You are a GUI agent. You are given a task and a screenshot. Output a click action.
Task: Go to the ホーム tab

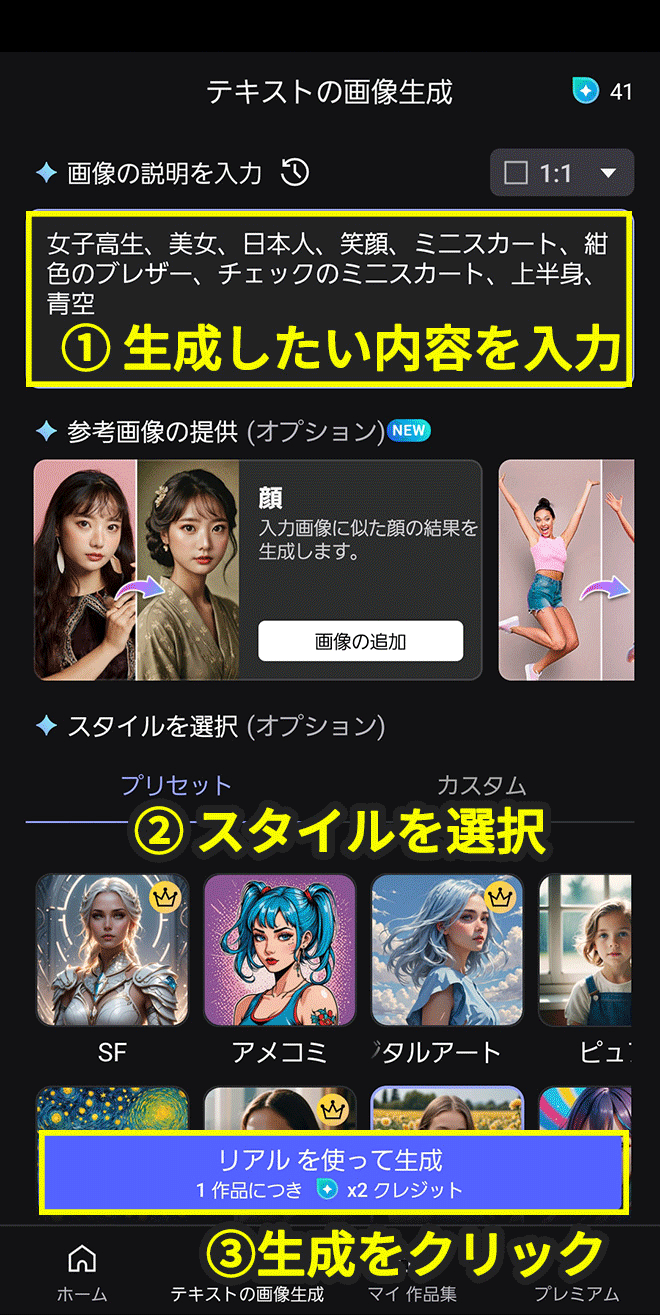tap(82, 1272)
